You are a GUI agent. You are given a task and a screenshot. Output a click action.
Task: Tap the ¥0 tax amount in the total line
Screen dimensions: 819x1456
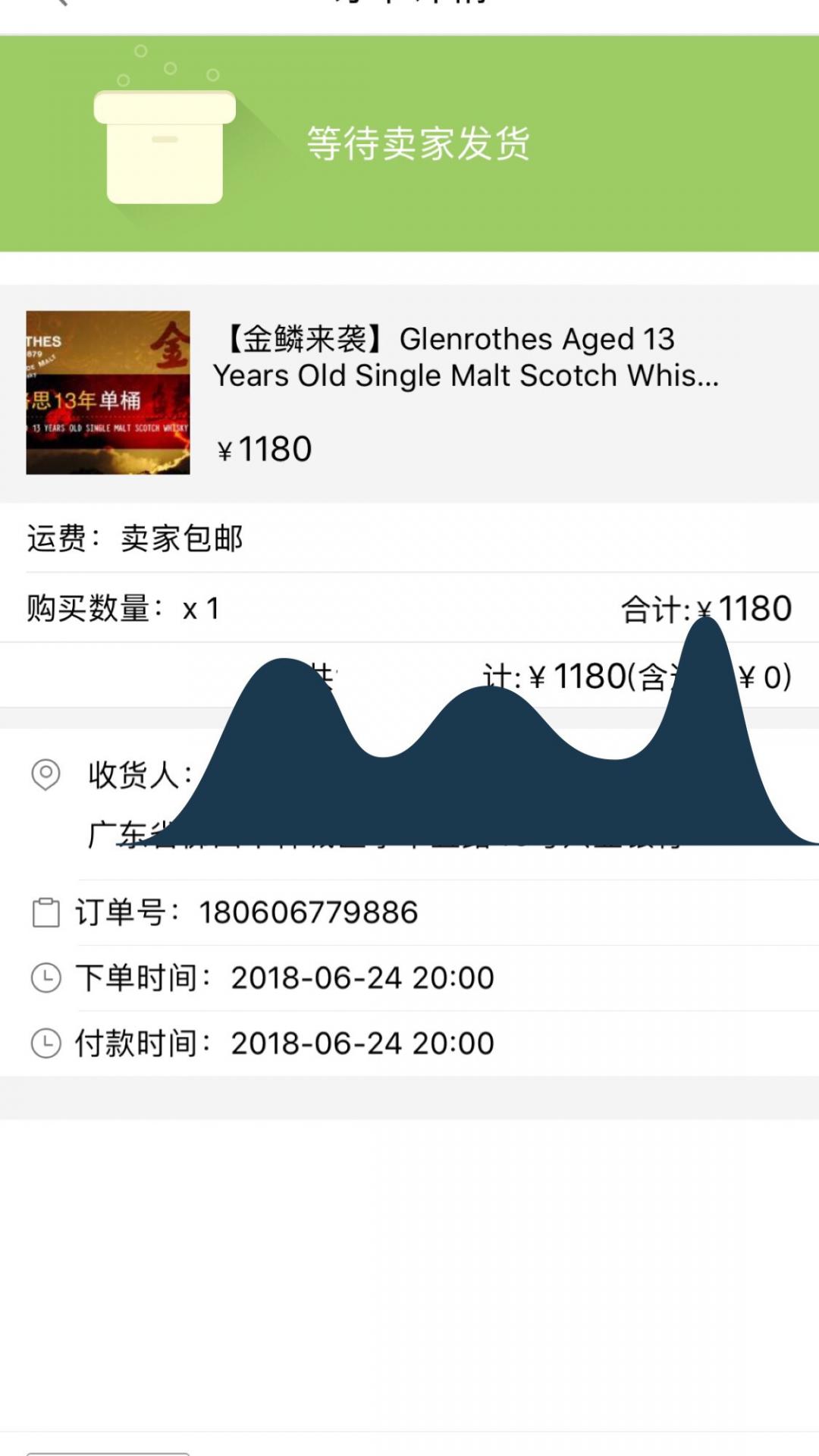coord(758,676)
